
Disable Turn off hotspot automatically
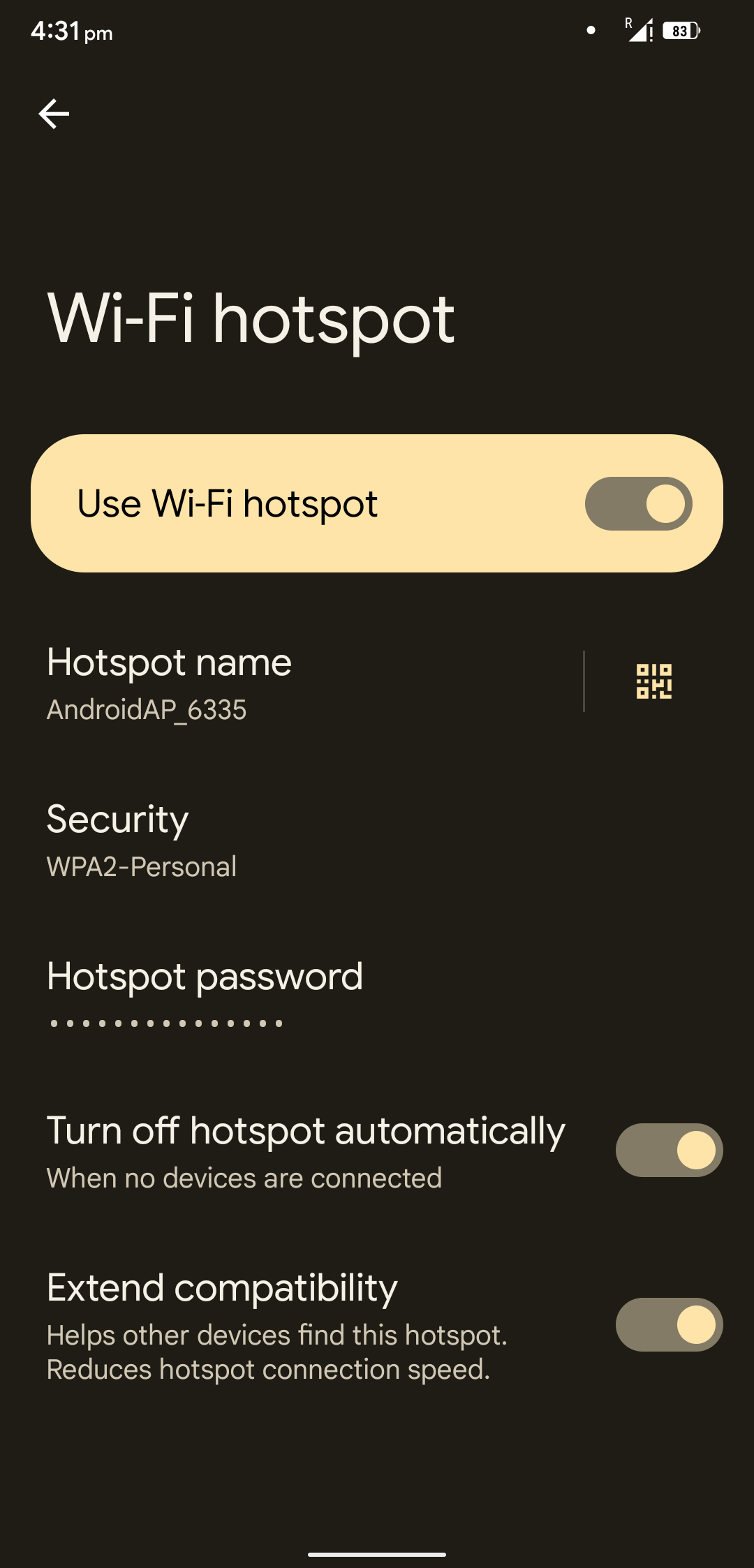pos(668,1150)
